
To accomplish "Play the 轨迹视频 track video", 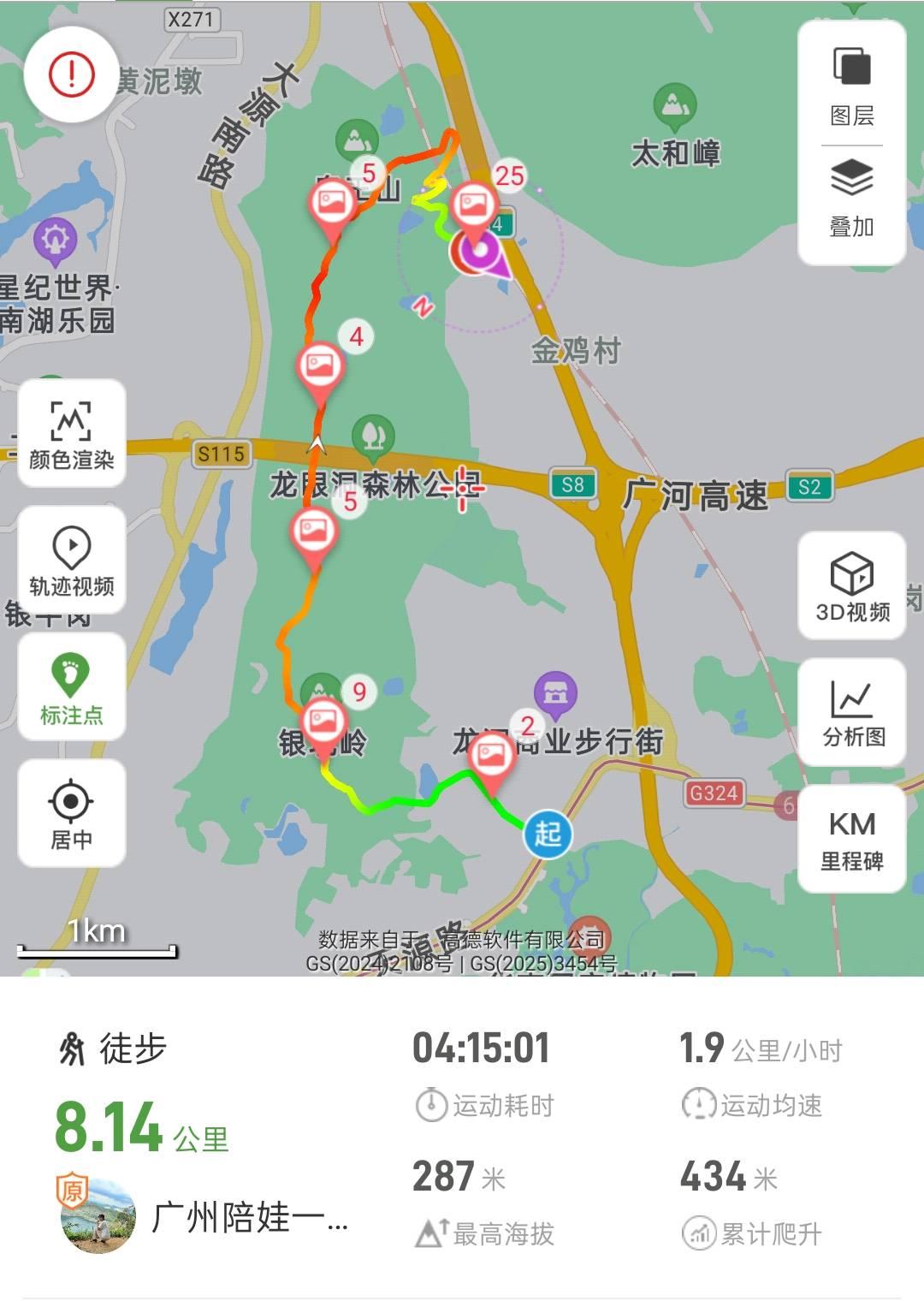I will 72,561.
